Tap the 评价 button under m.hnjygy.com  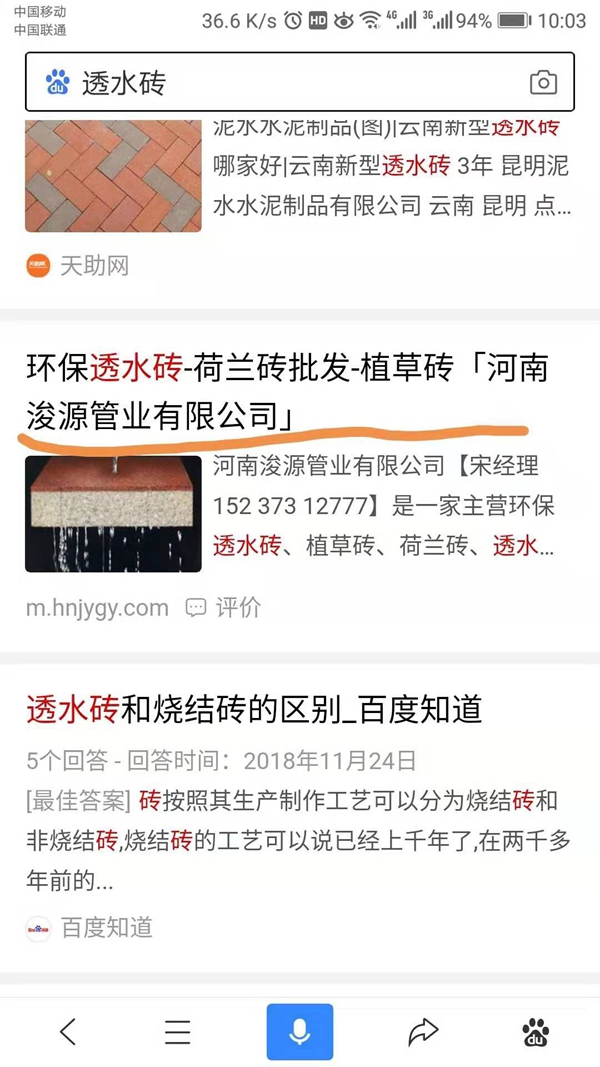224,607
